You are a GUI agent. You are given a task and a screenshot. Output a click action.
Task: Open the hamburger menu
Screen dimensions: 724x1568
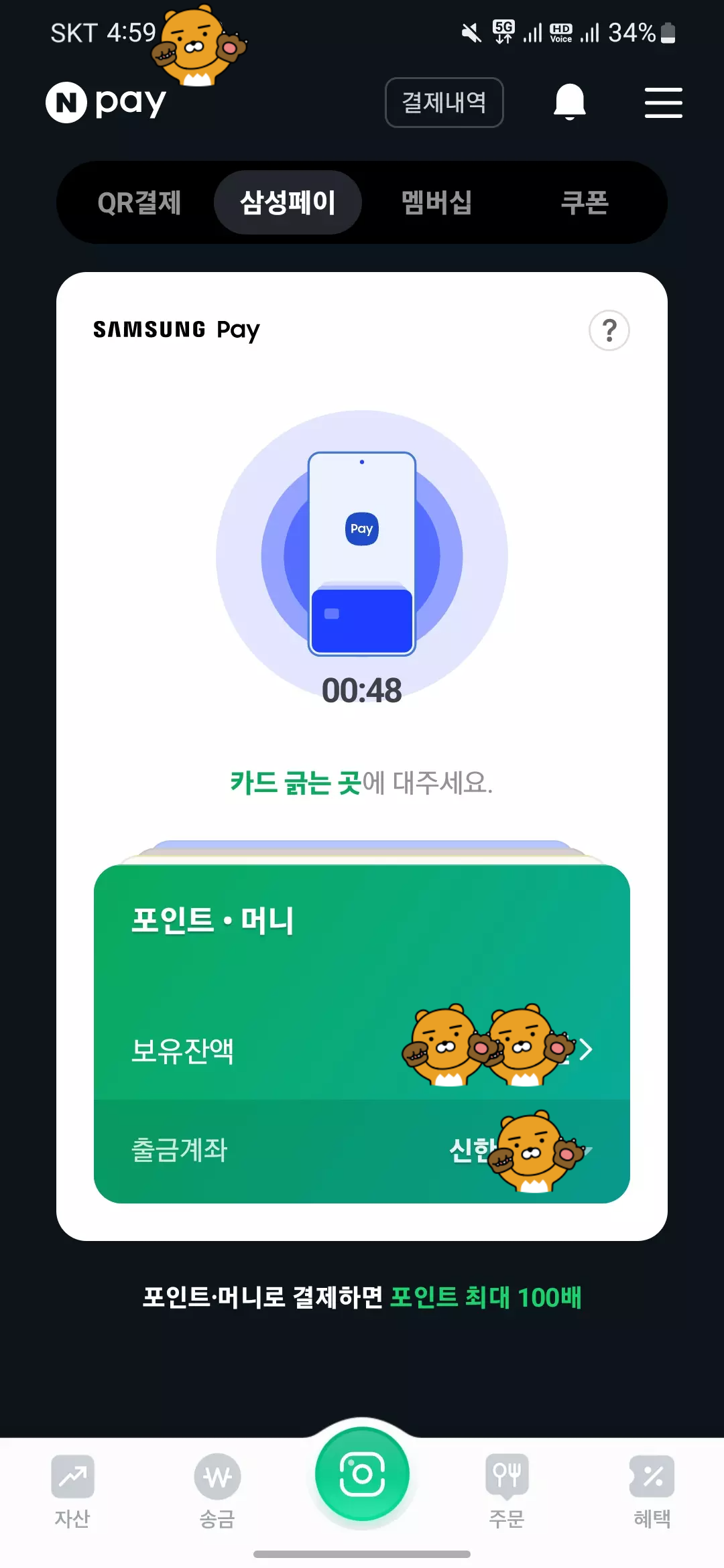coord(663,102)
